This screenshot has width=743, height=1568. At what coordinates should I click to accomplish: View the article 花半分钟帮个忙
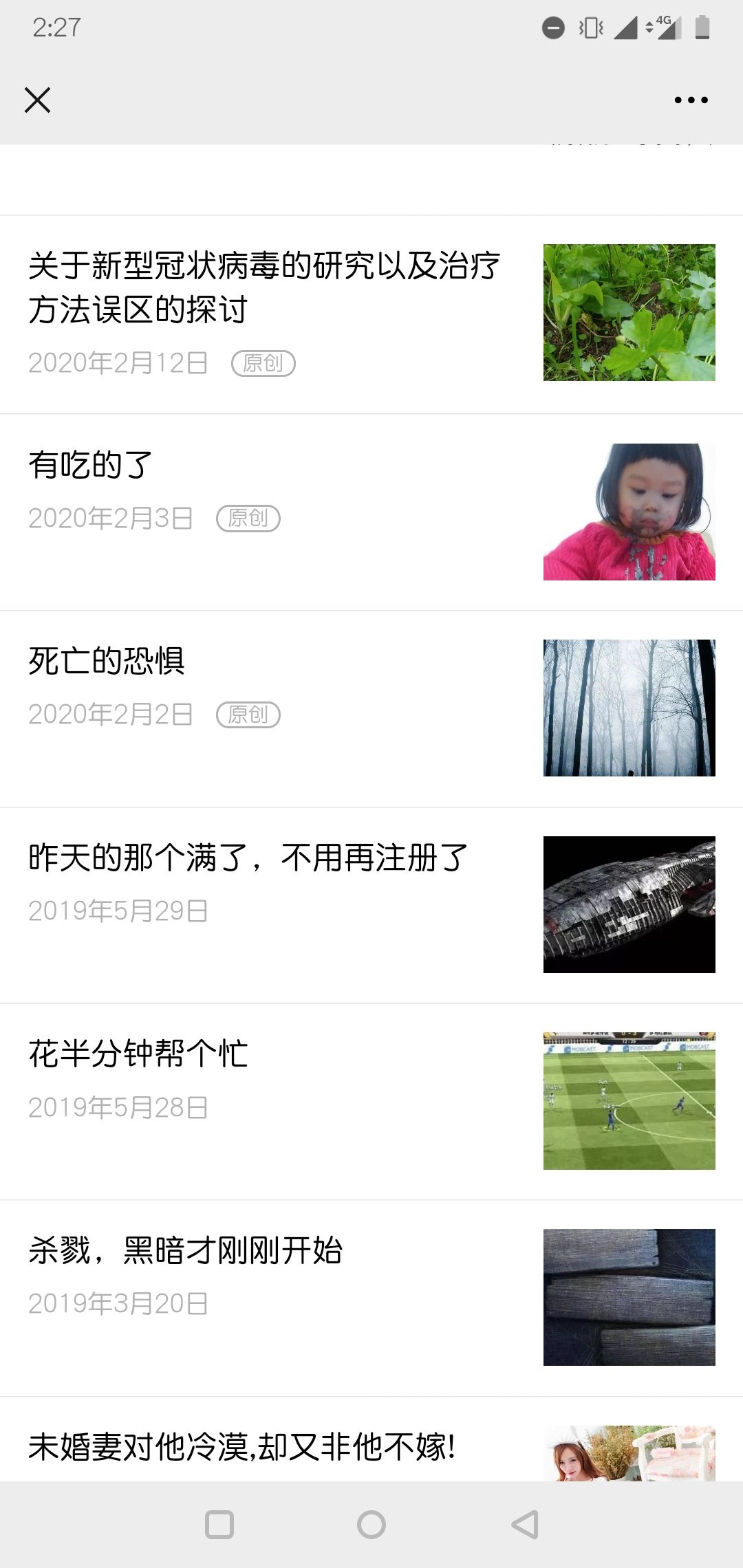pos(138,1054)
